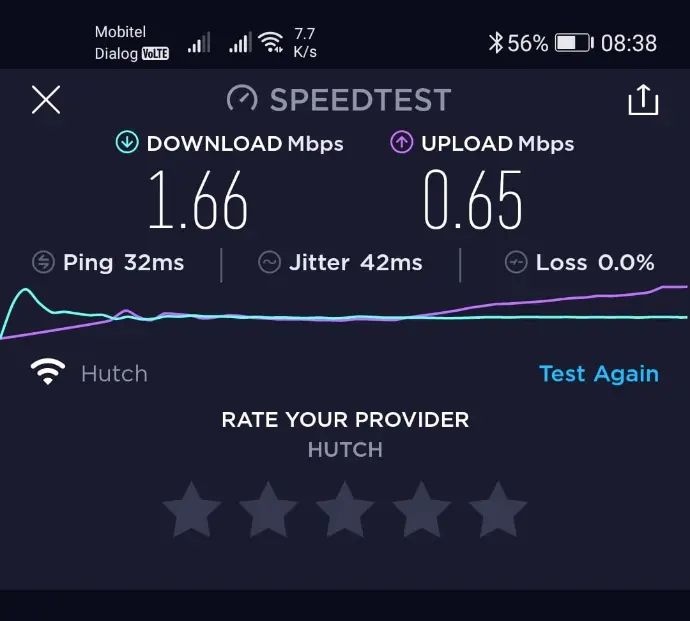Rate Hutch two stars
Screen dimensions: 690x621
(x=268, y=510)
